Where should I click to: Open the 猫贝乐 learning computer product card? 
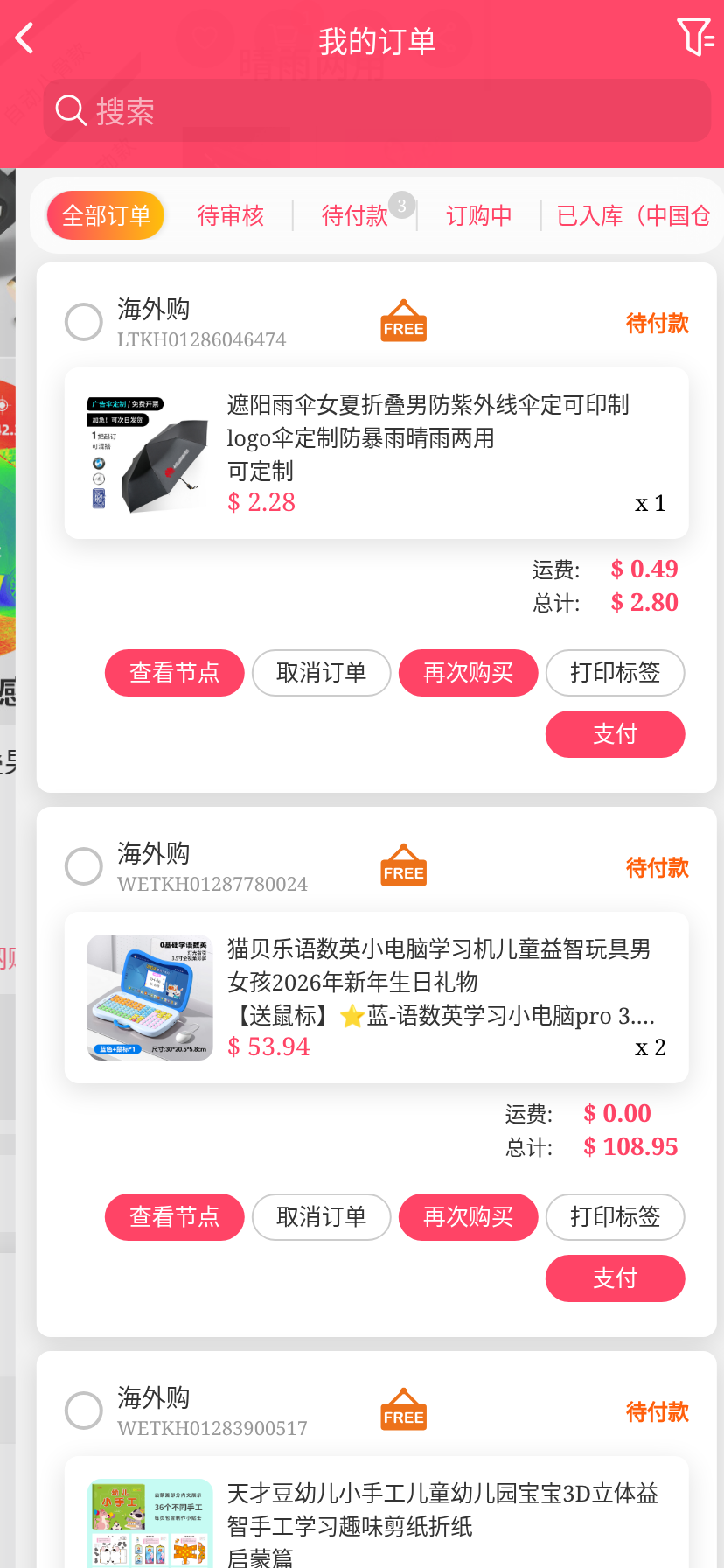376,997
